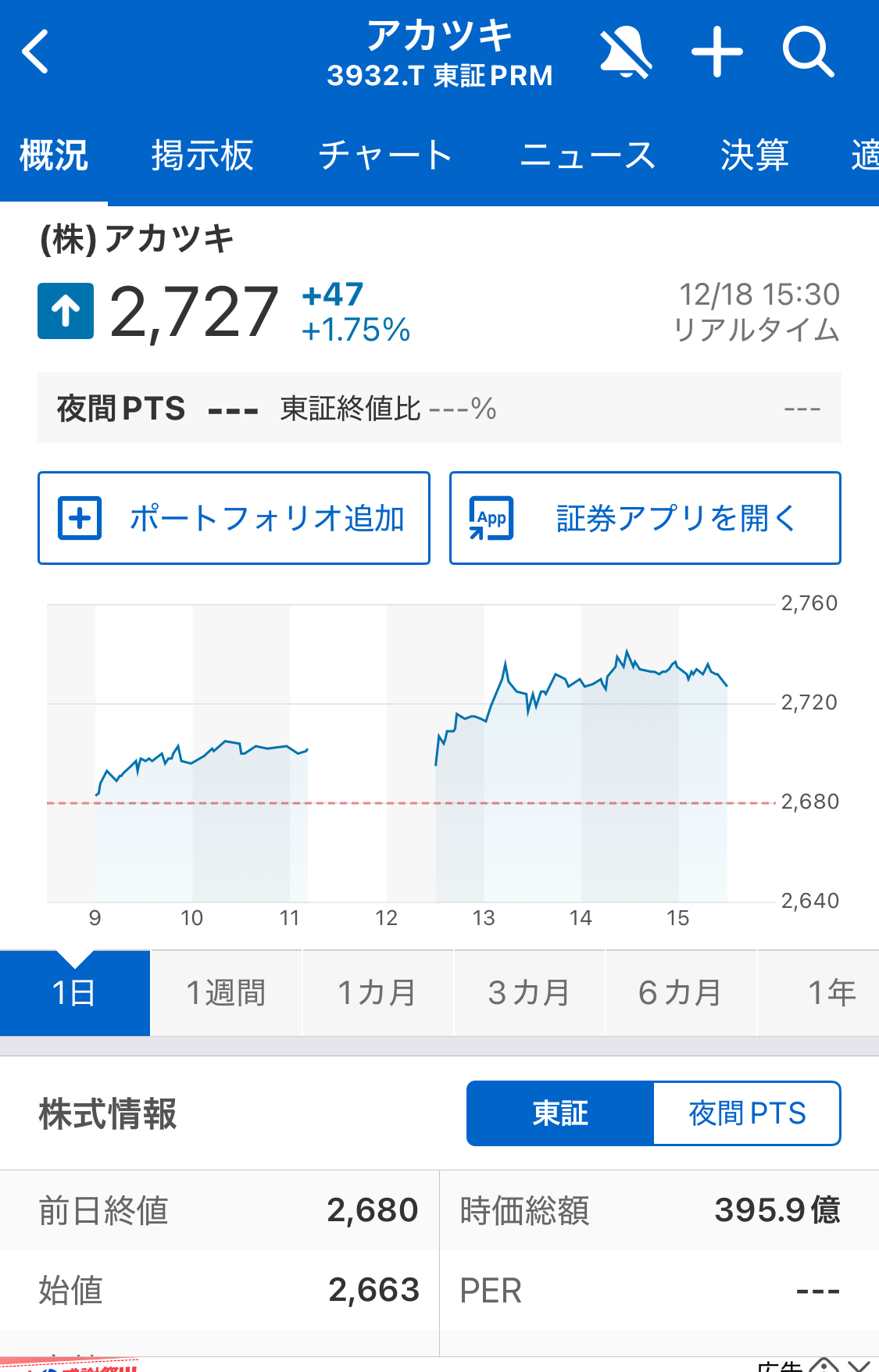Open the search magnifier icon
This screenshot has width=879, height=1372.
pyautogui.click(x=808, y=52)
